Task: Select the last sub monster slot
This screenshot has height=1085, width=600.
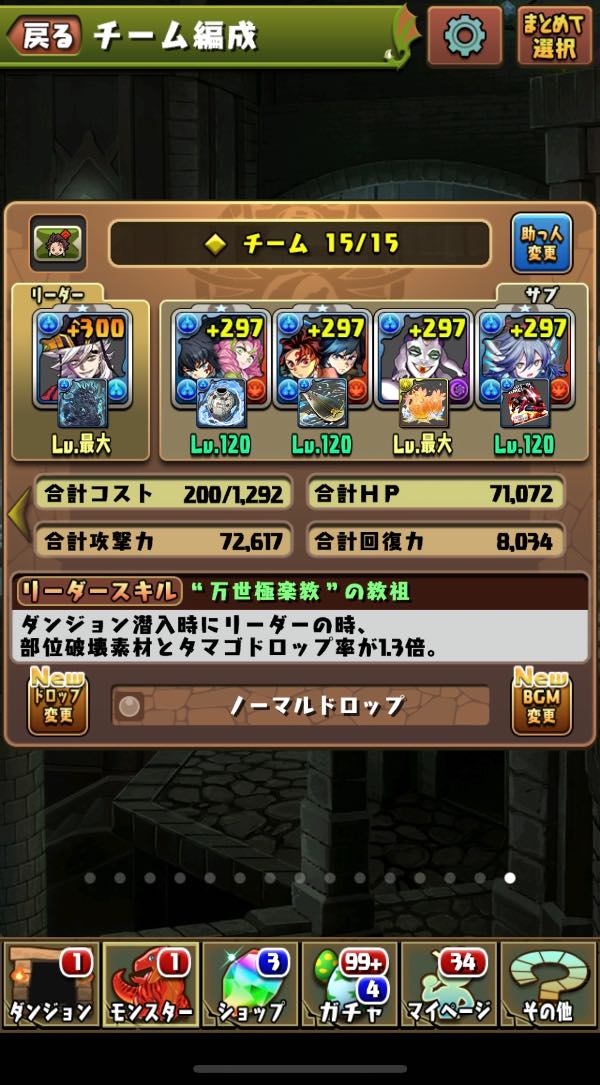Action: [x=523, y=360]
